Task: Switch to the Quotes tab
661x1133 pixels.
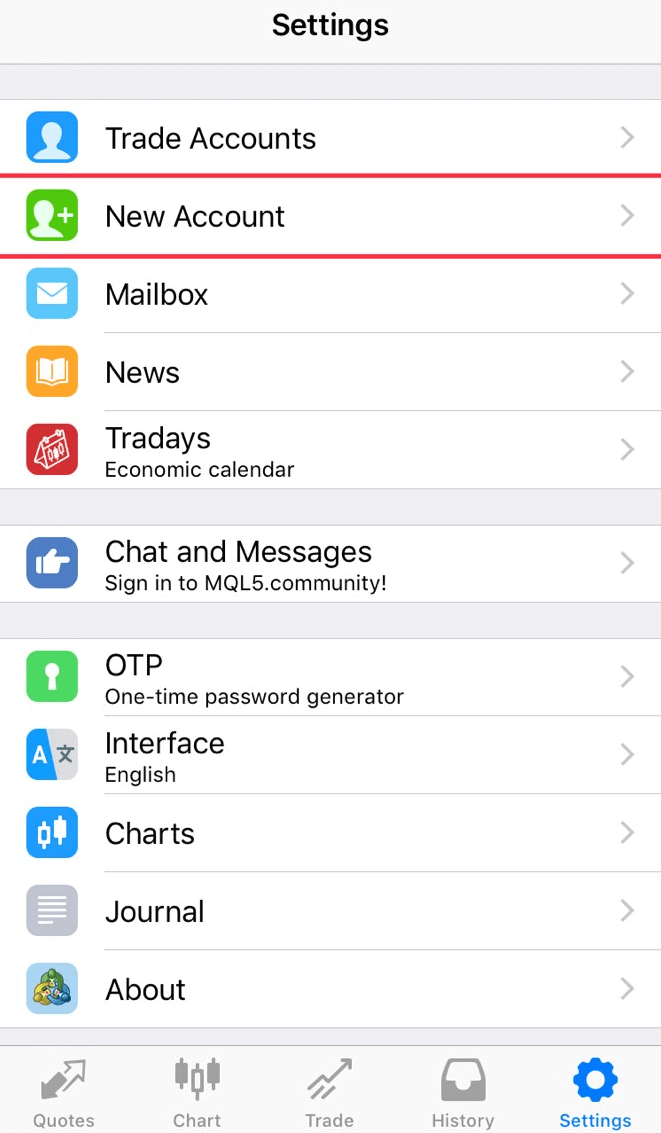Action: coord(64,1093)
